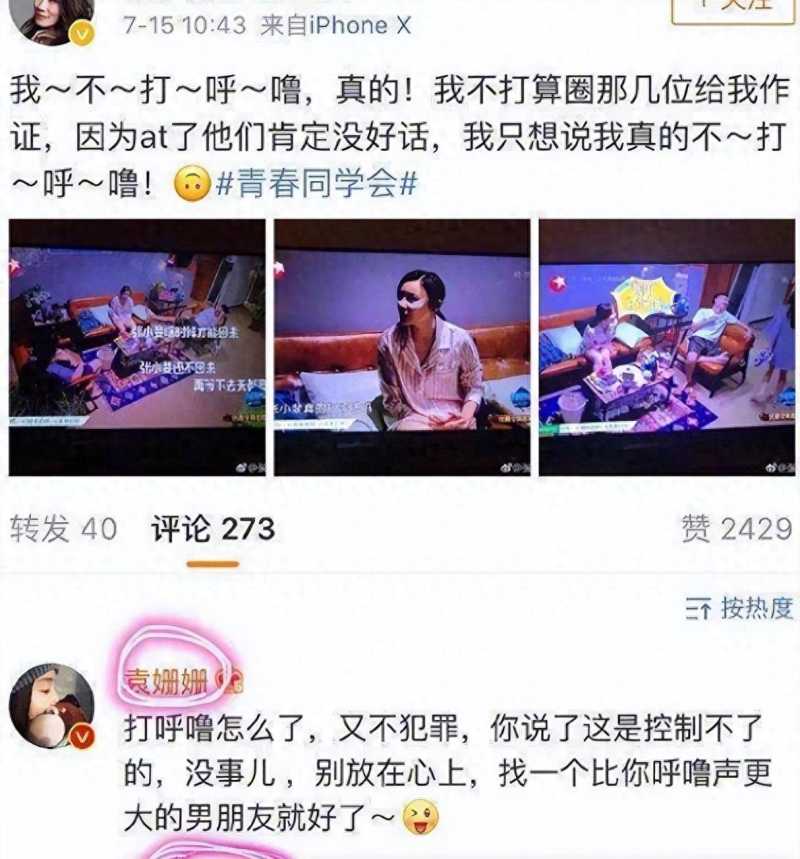This screenshot has height=859, width=800.
Task: Open the middle photo of woman in pajamas
Action: pos(402,347)
